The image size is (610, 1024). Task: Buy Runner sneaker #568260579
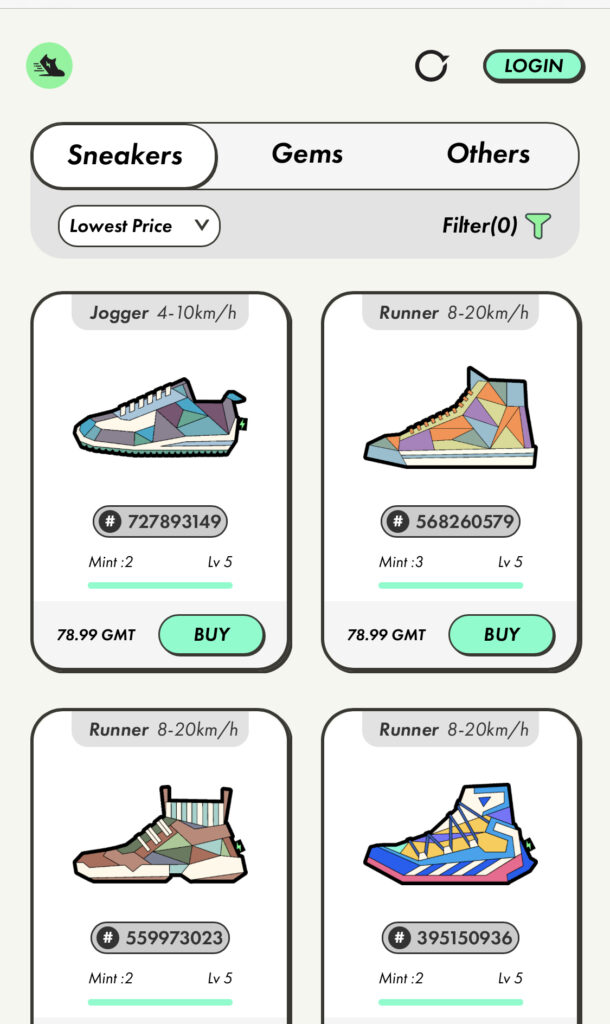click(x=501, y=634)
